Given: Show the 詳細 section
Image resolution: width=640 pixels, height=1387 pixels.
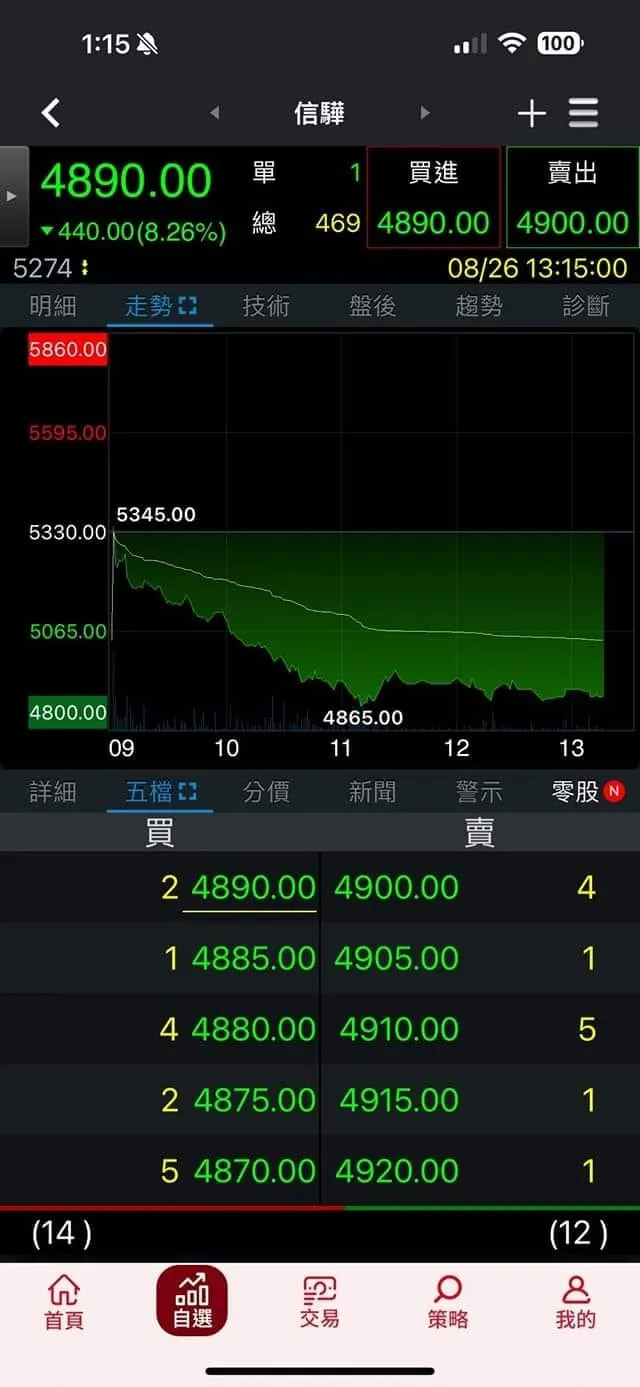Looking at the screenshot, I should (53, 792).
